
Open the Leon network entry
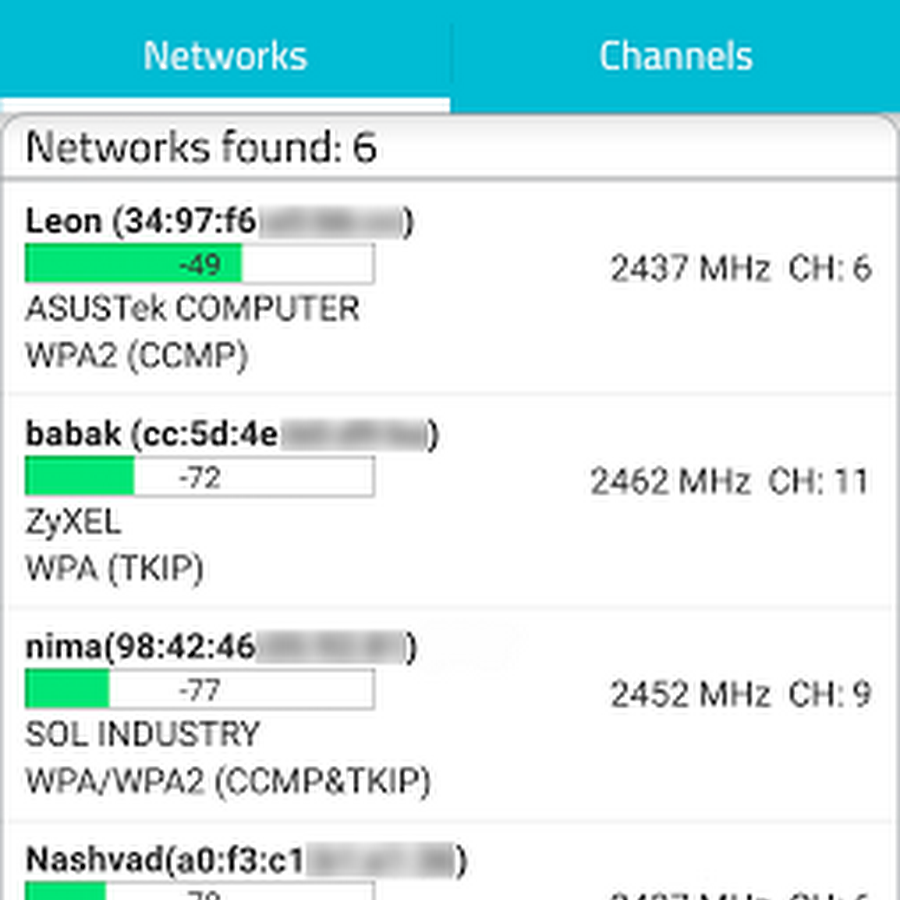click(x=450, y=288)
